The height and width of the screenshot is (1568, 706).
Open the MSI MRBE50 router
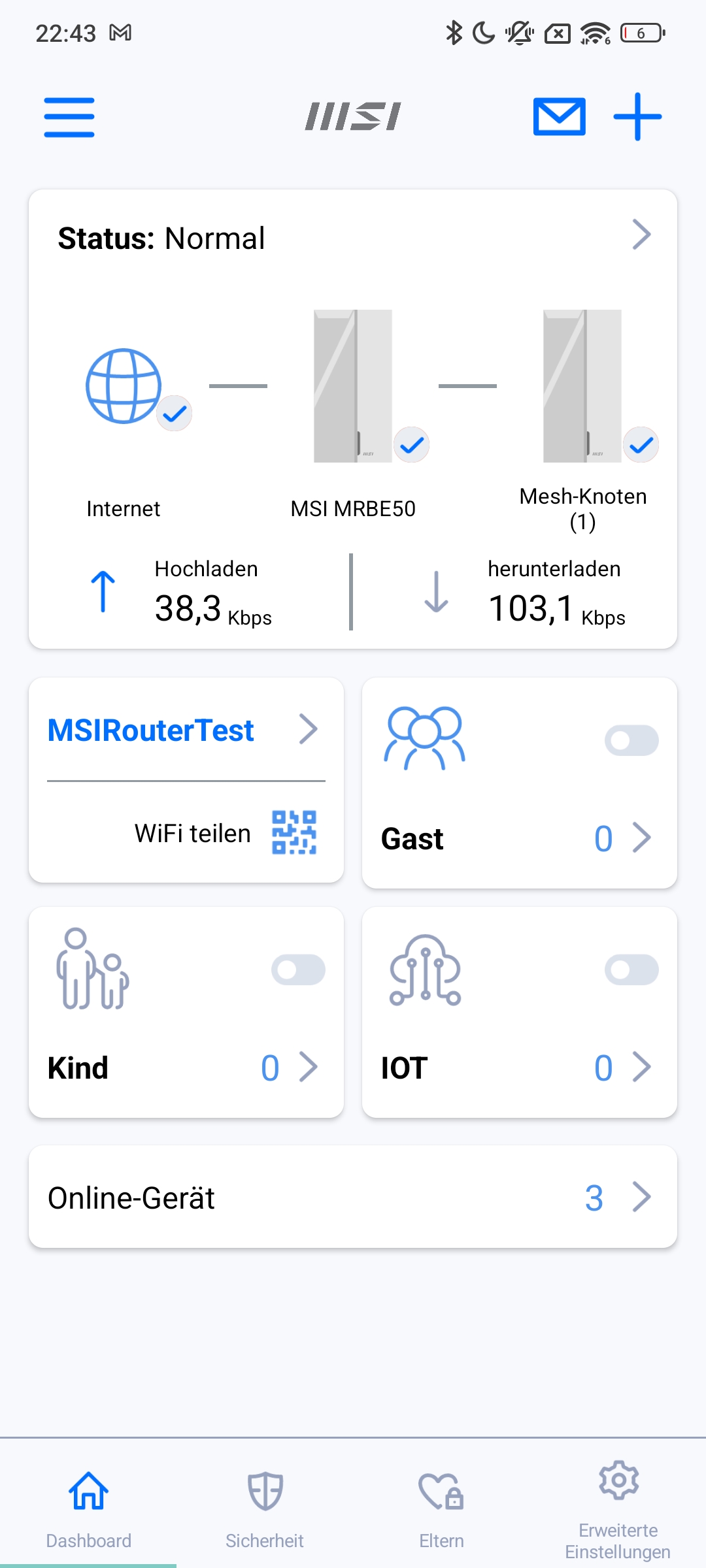click(353, 387)
